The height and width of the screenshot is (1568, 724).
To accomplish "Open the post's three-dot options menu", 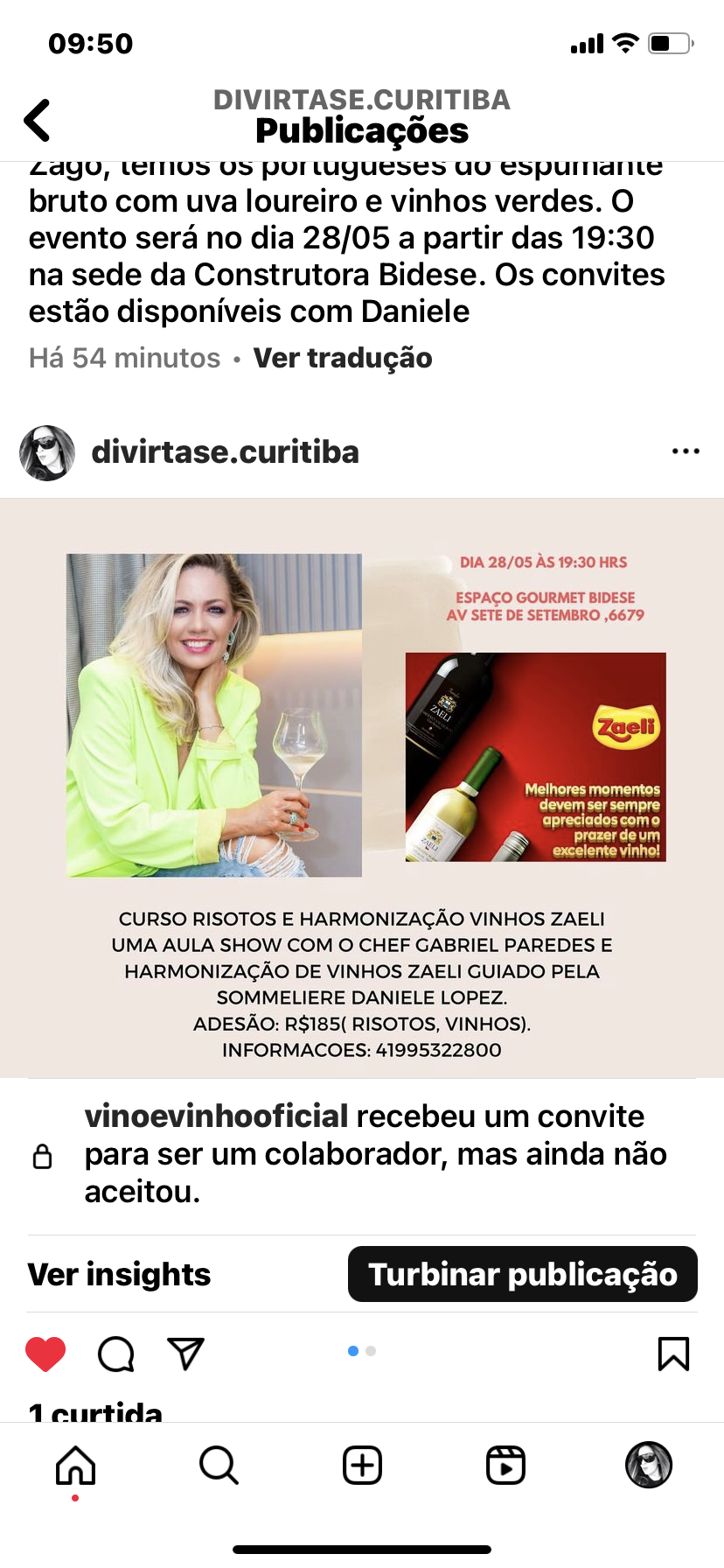I will [685, 451].
